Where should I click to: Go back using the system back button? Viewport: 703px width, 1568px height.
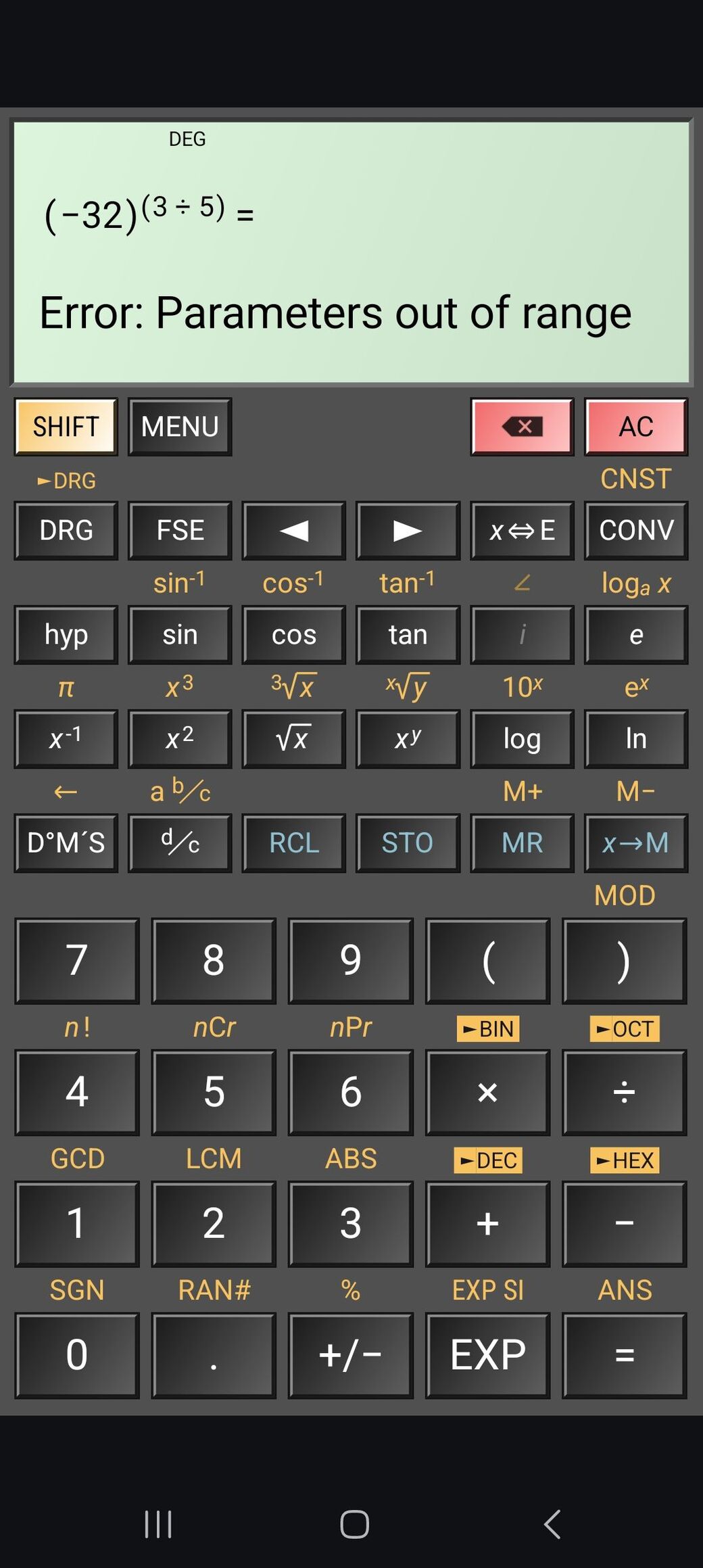[x=552, y=1524]
